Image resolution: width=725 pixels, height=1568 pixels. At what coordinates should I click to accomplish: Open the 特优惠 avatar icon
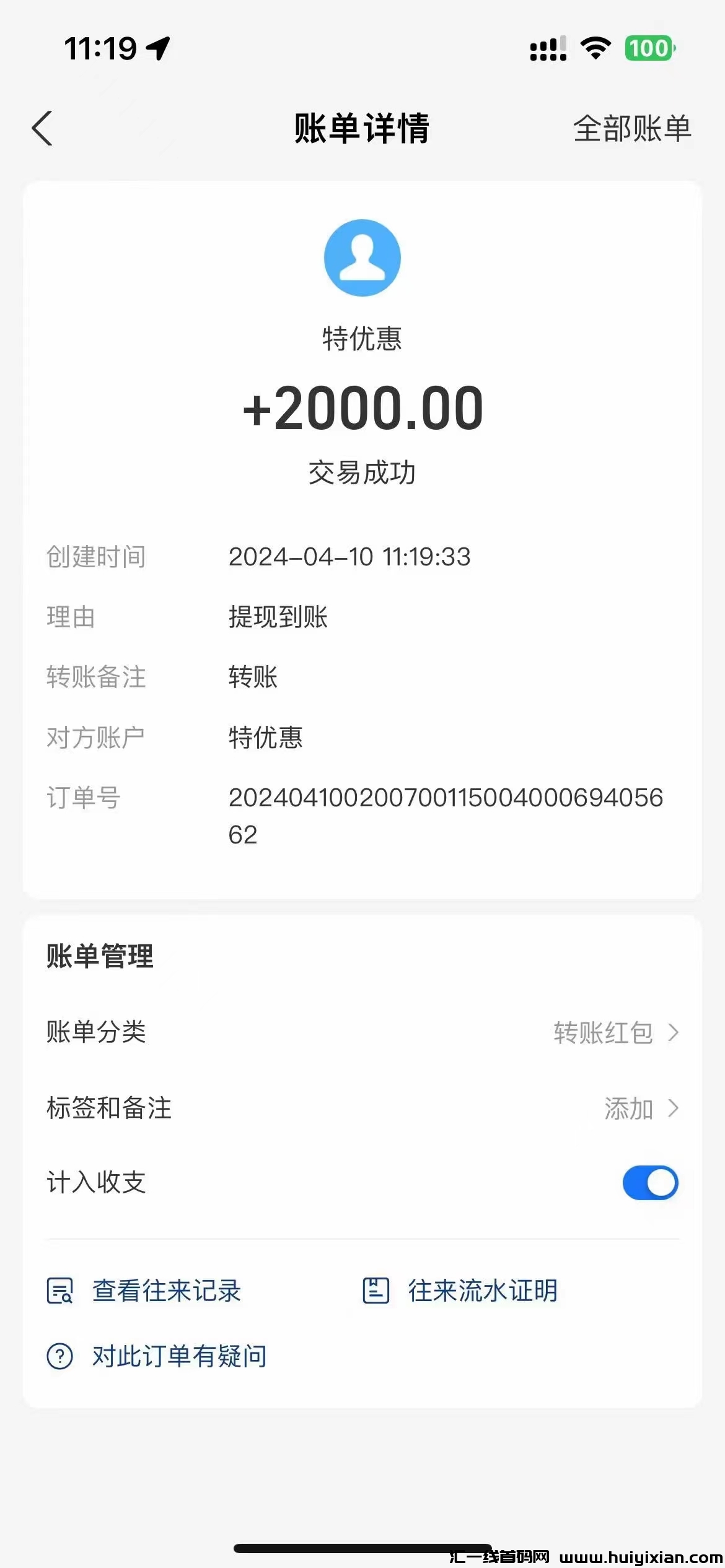click(x=362, y=258)
